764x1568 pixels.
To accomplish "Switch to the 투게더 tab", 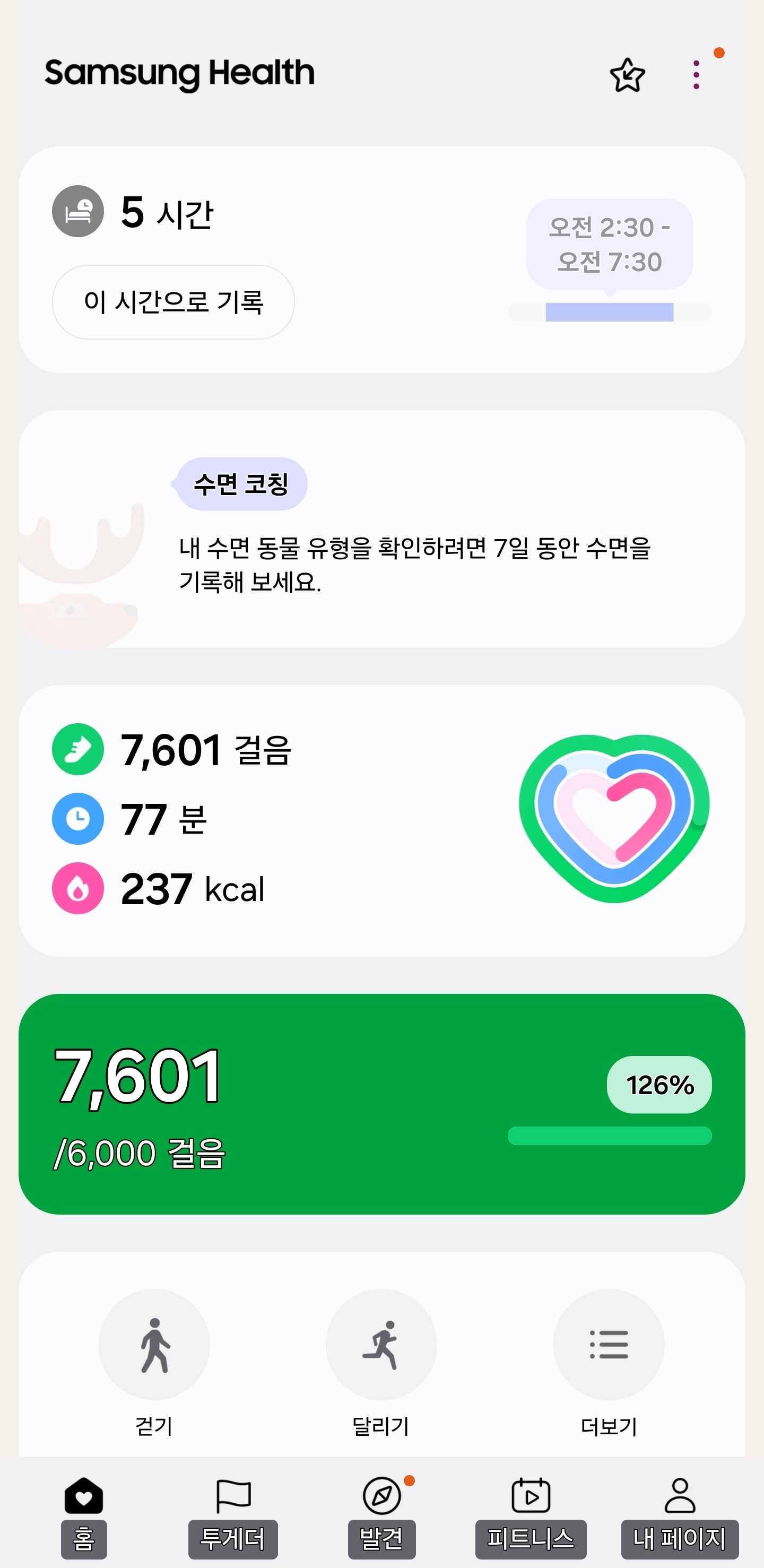I will coord(233,1513).
